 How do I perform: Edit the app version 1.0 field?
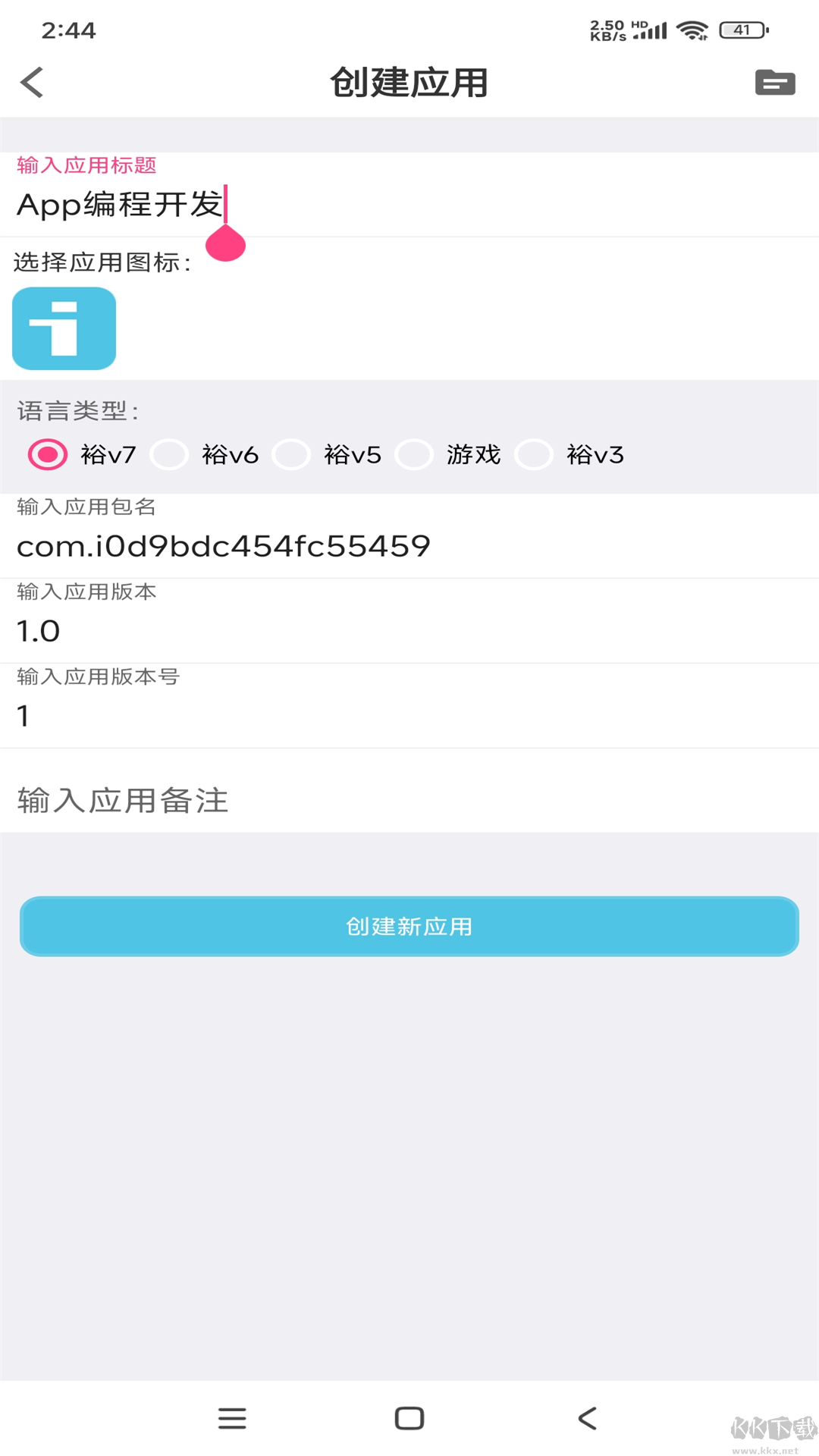(409, 631)
